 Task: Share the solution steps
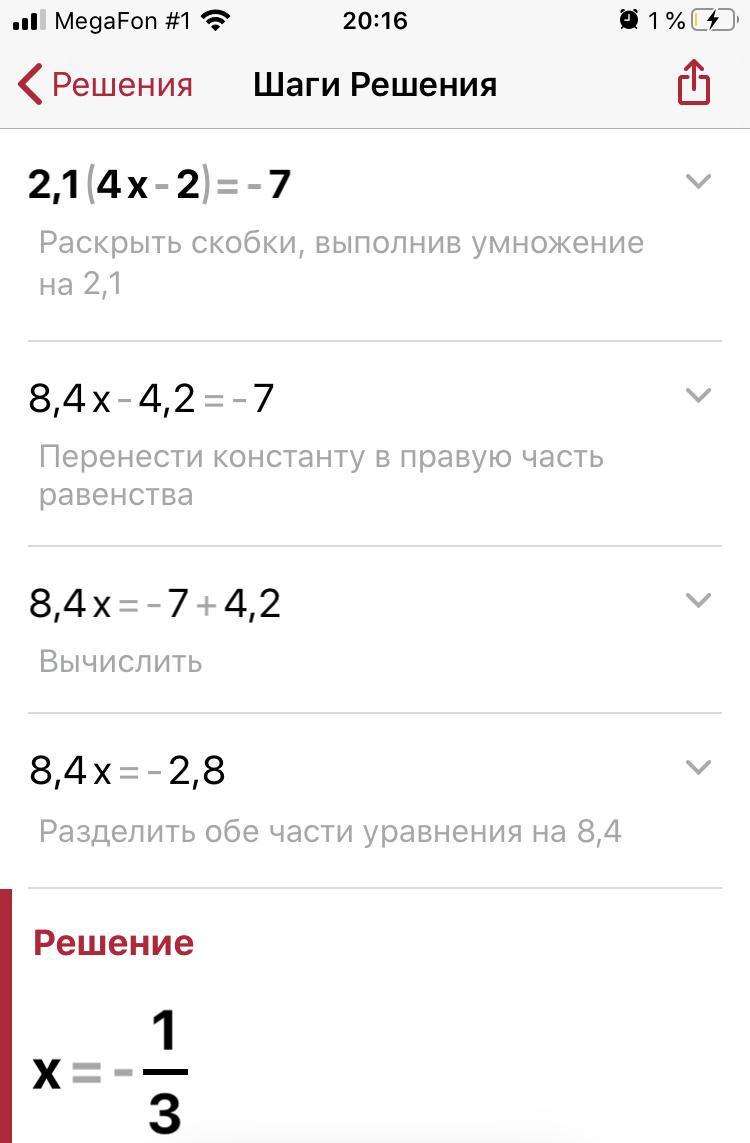(x=693, y=83)
